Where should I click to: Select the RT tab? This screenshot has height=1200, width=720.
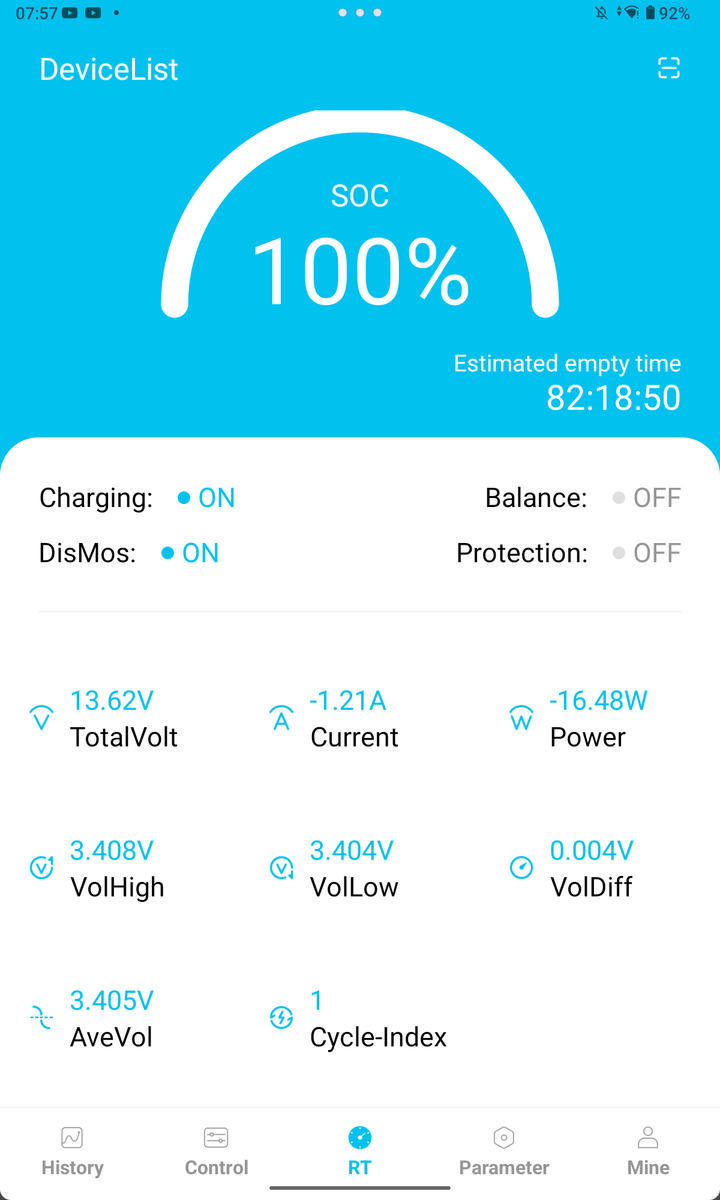(360, 1151)
